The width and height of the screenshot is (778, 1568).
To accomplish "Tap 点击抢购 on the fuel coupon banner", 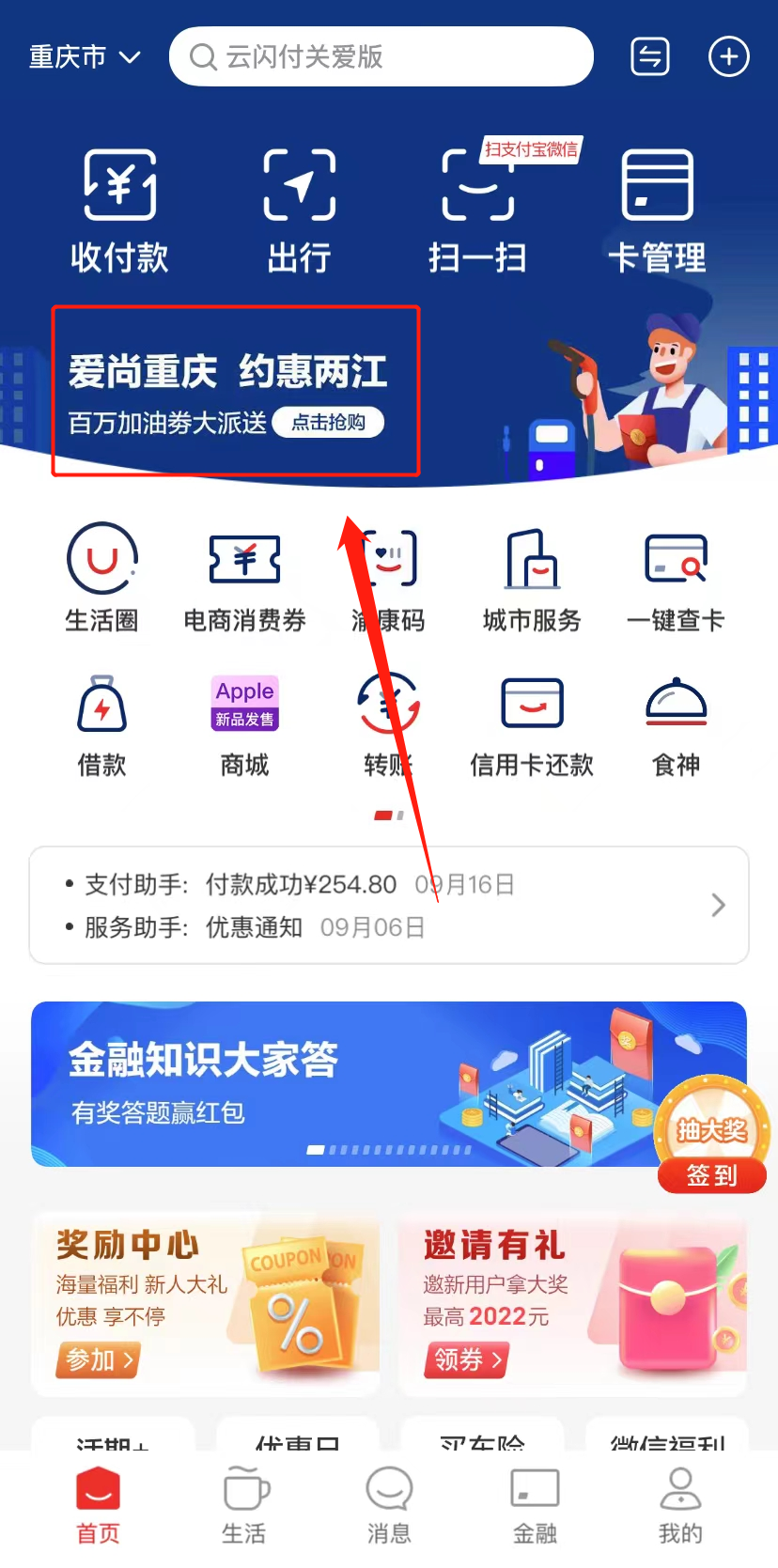I will coord(328,423).
